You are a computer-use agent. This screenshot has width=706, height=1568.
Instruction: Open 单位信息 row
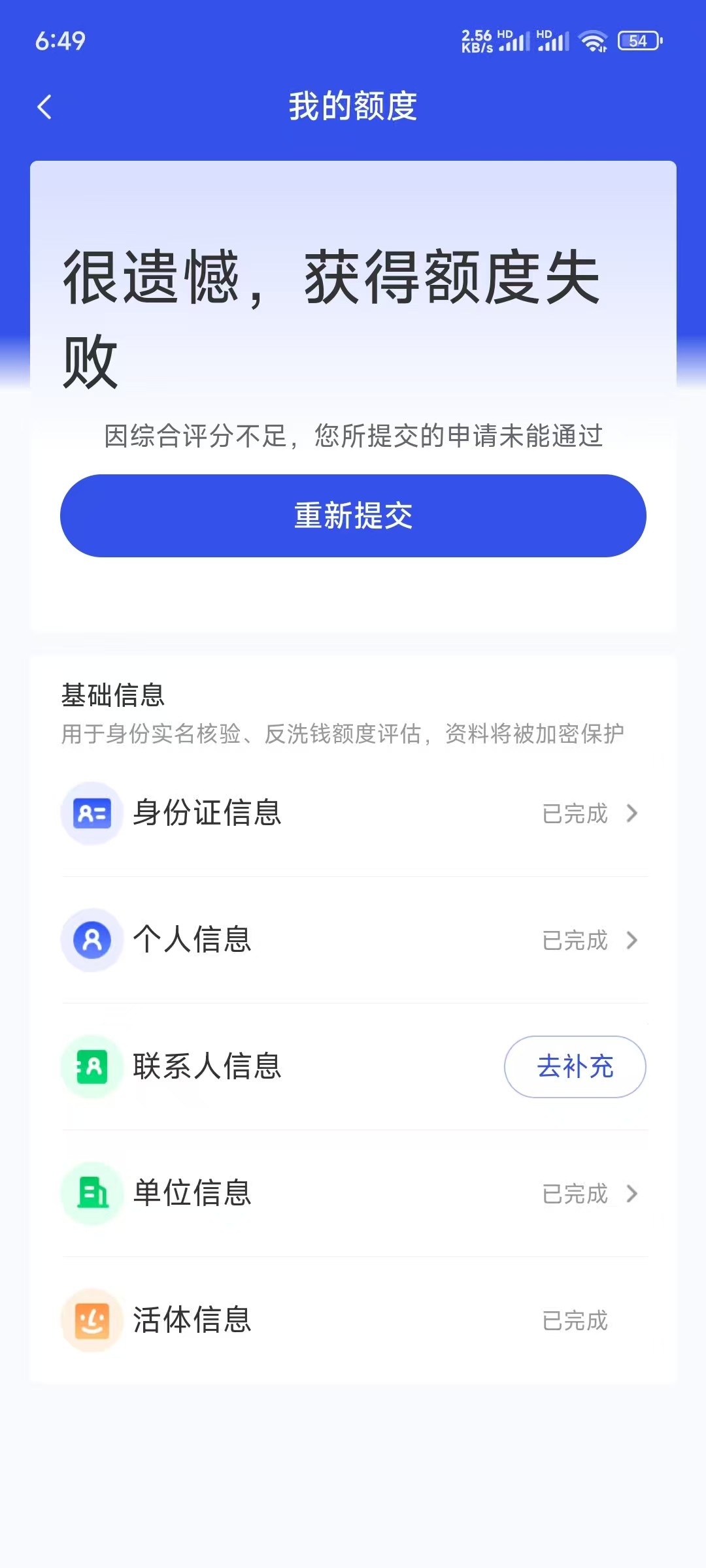click(353, 1194)
